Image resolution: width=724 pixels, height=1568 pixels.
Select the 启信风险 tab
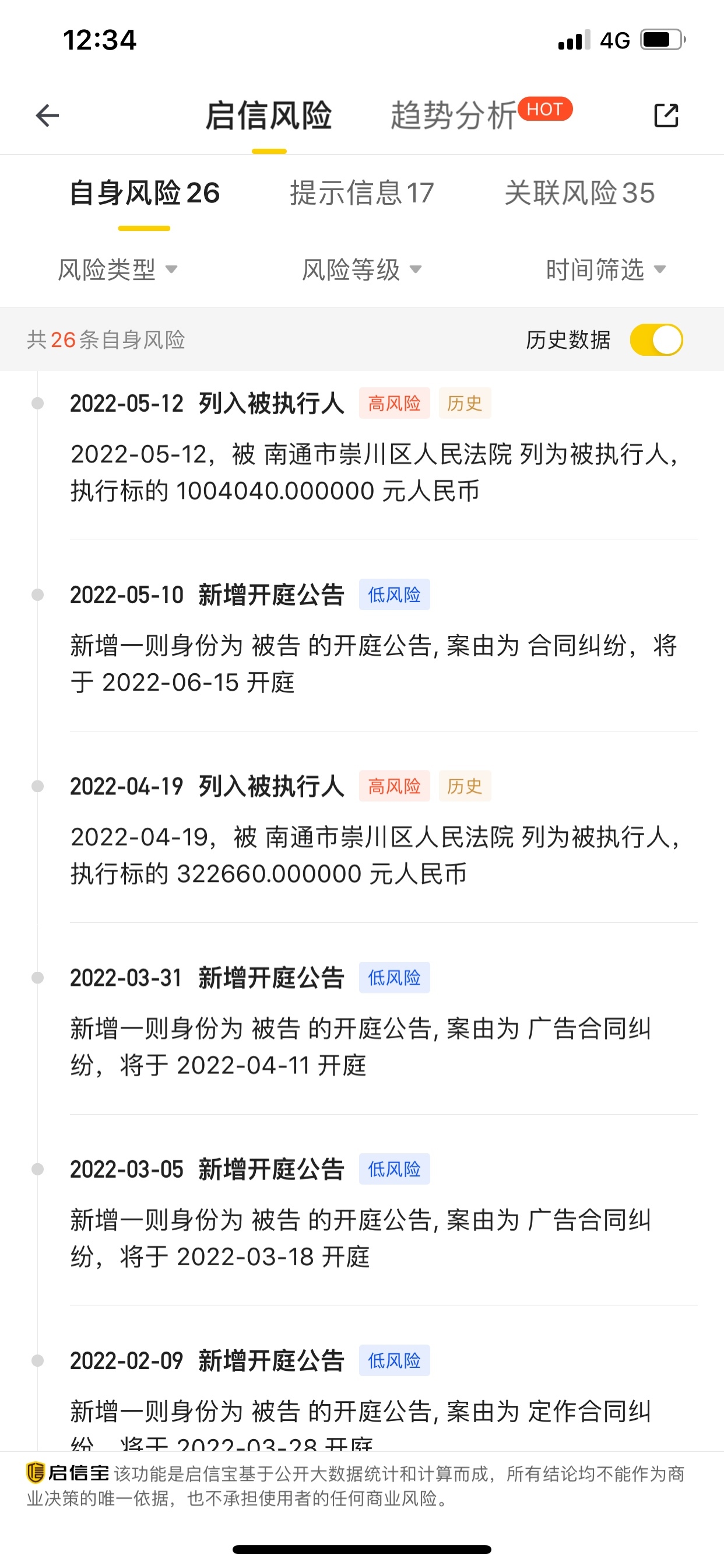coord(269,116)
